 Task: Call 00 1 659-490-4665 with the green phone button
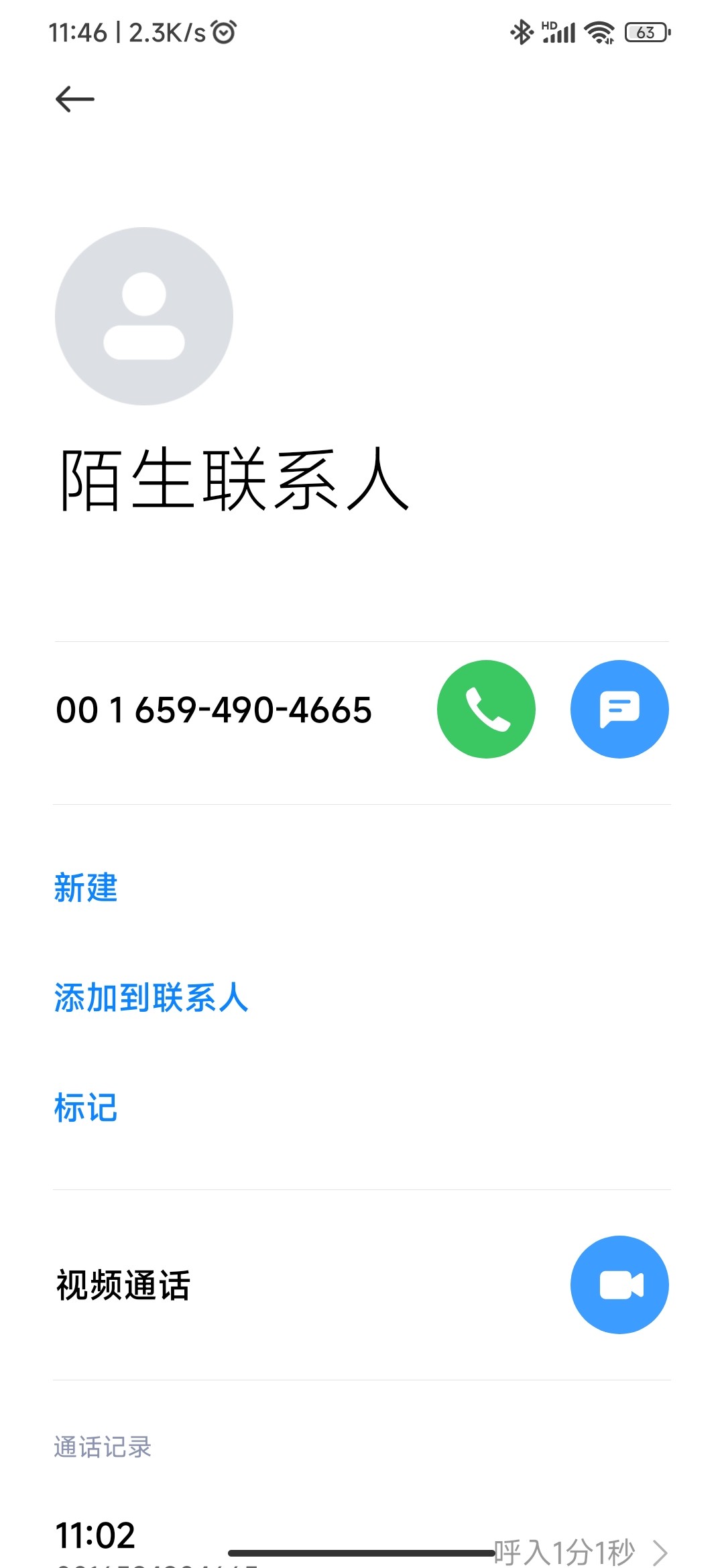click(486, 709)
